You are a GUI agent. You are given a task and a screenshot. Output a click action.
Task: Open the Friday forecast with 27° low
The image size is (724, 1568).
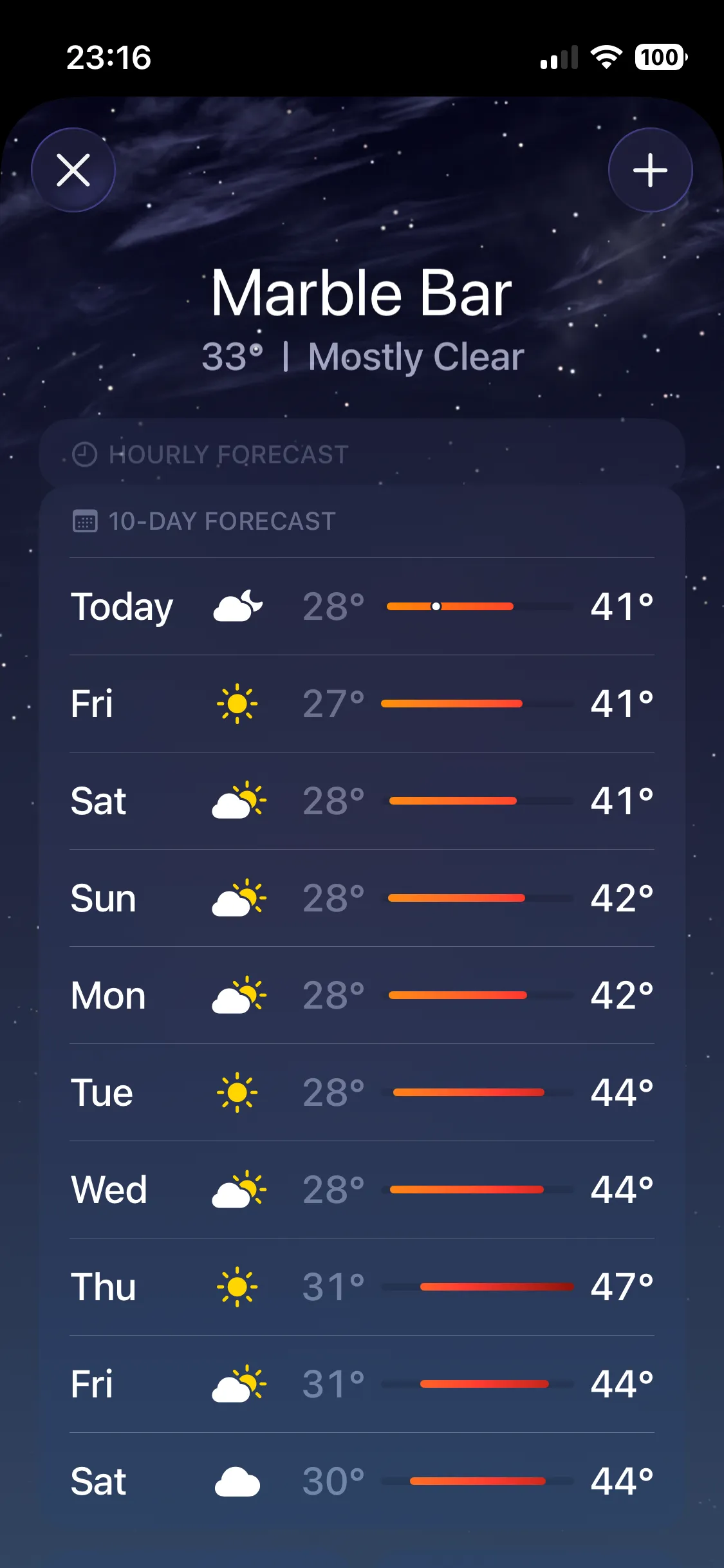coord(362,704)
